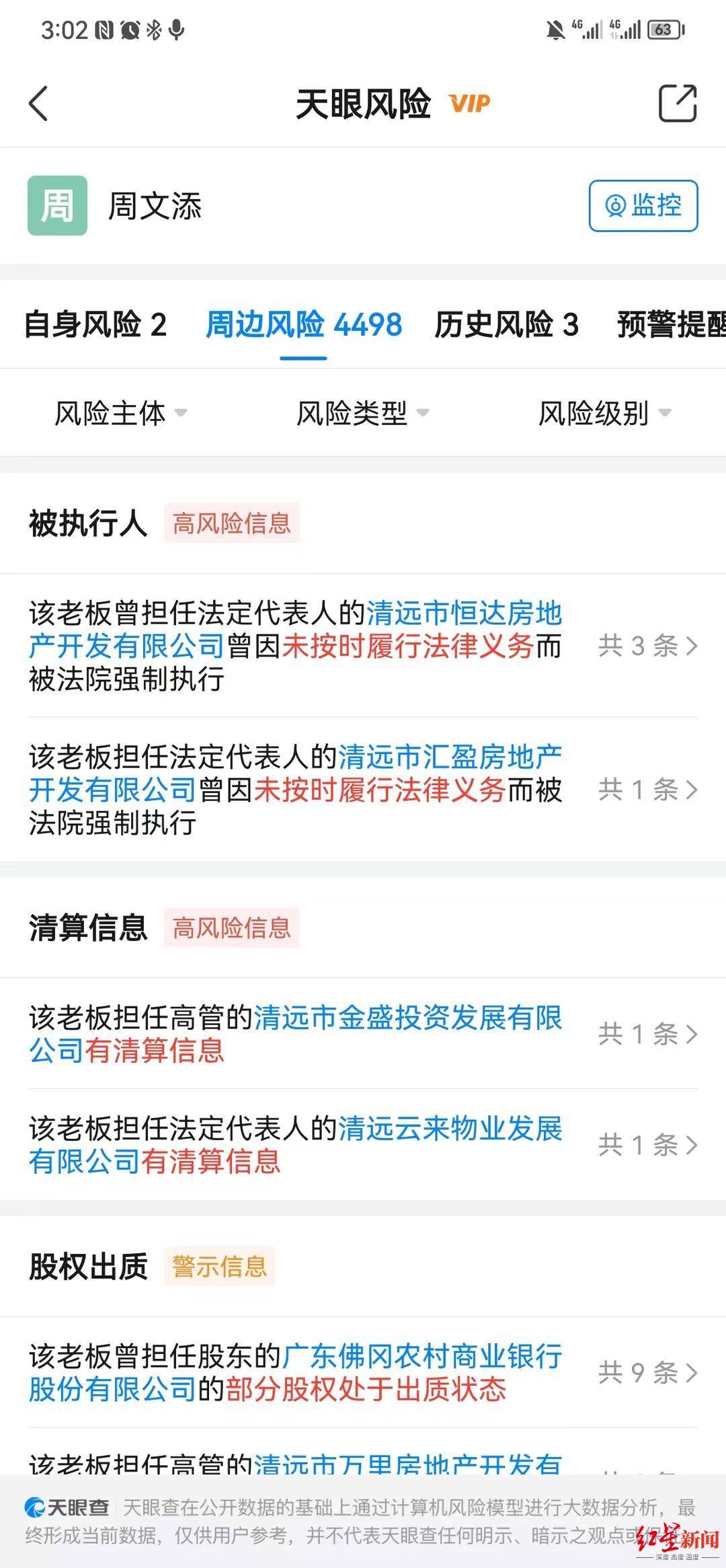The width and height of the screenshot is (726, 1568).
Task: Tap the 监控 monitor button
Action: pyautogui.click(x=643, y=206)
